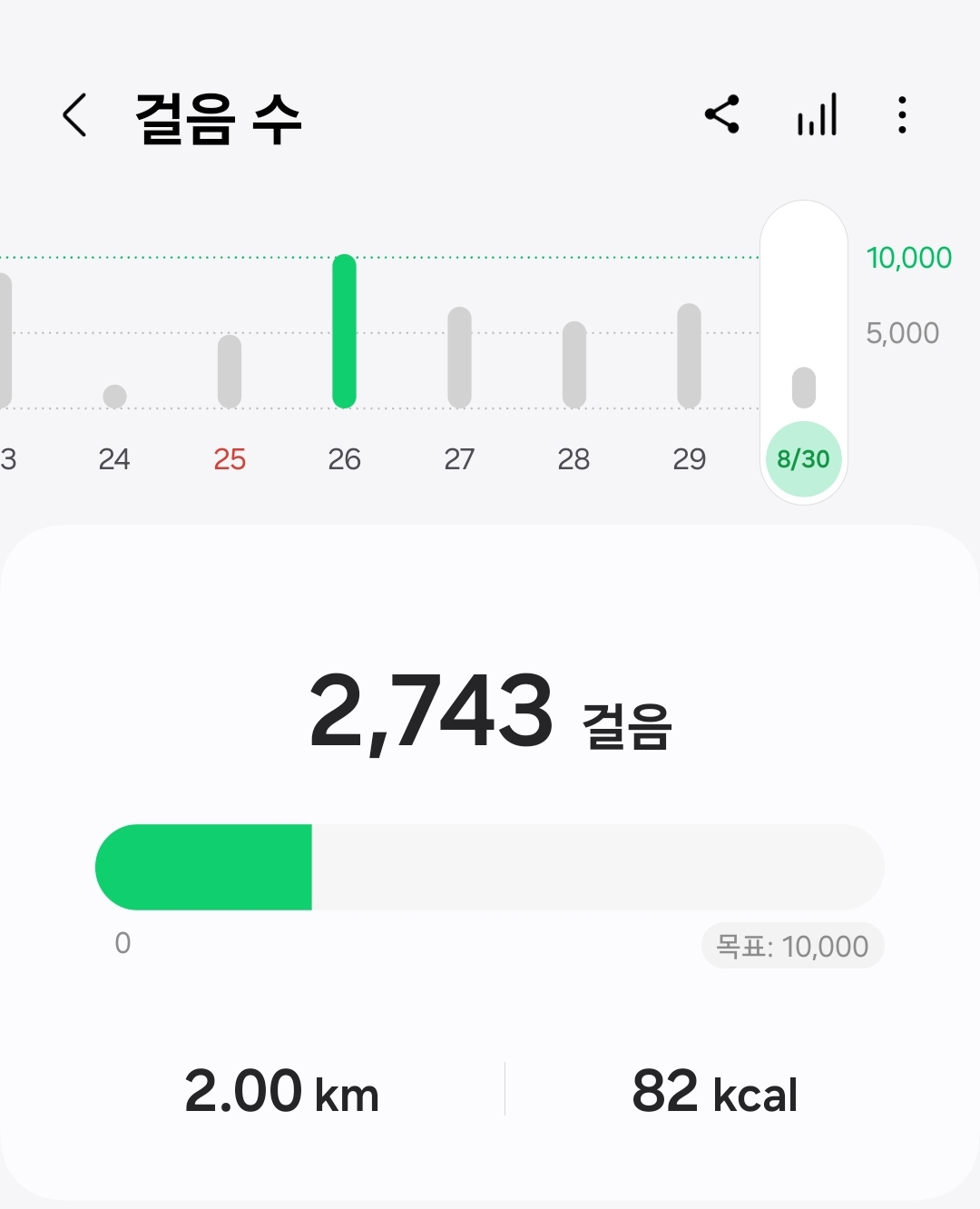Select the bar for day 25

[x=230, y=371]
